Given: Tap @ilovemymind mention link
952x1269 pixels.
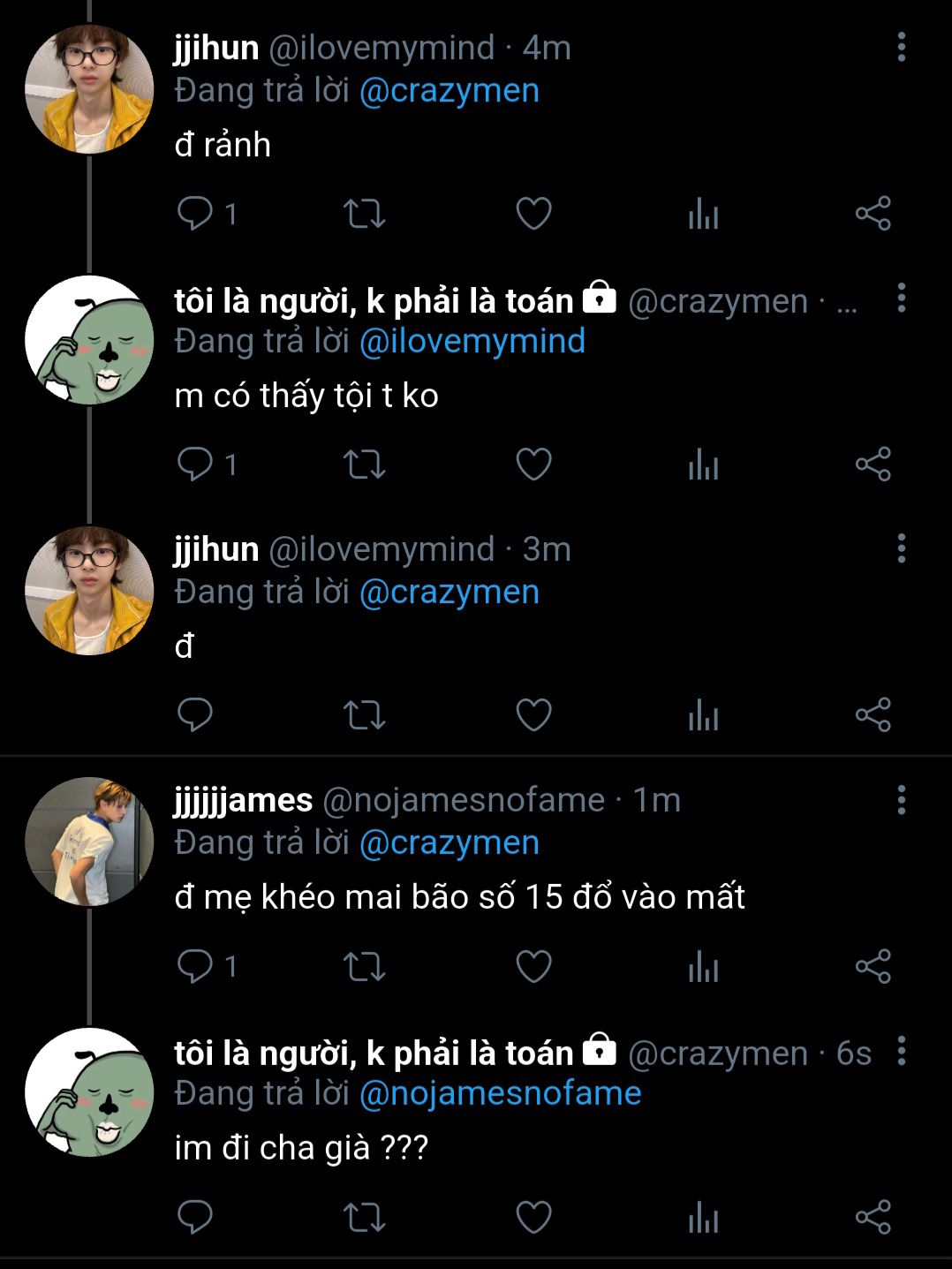Looking at the screenshot, I should (472, 342).
